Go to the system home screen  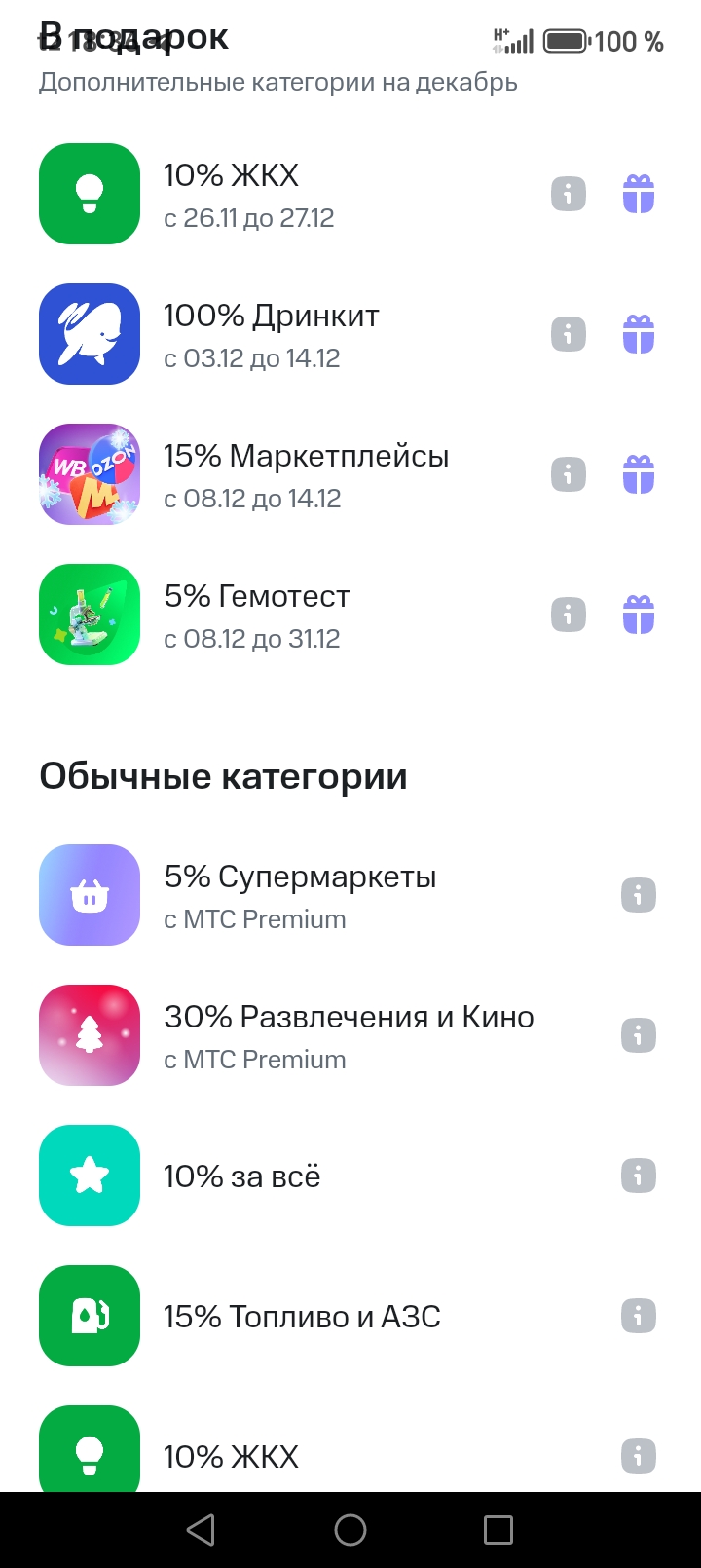(350, 1530)
